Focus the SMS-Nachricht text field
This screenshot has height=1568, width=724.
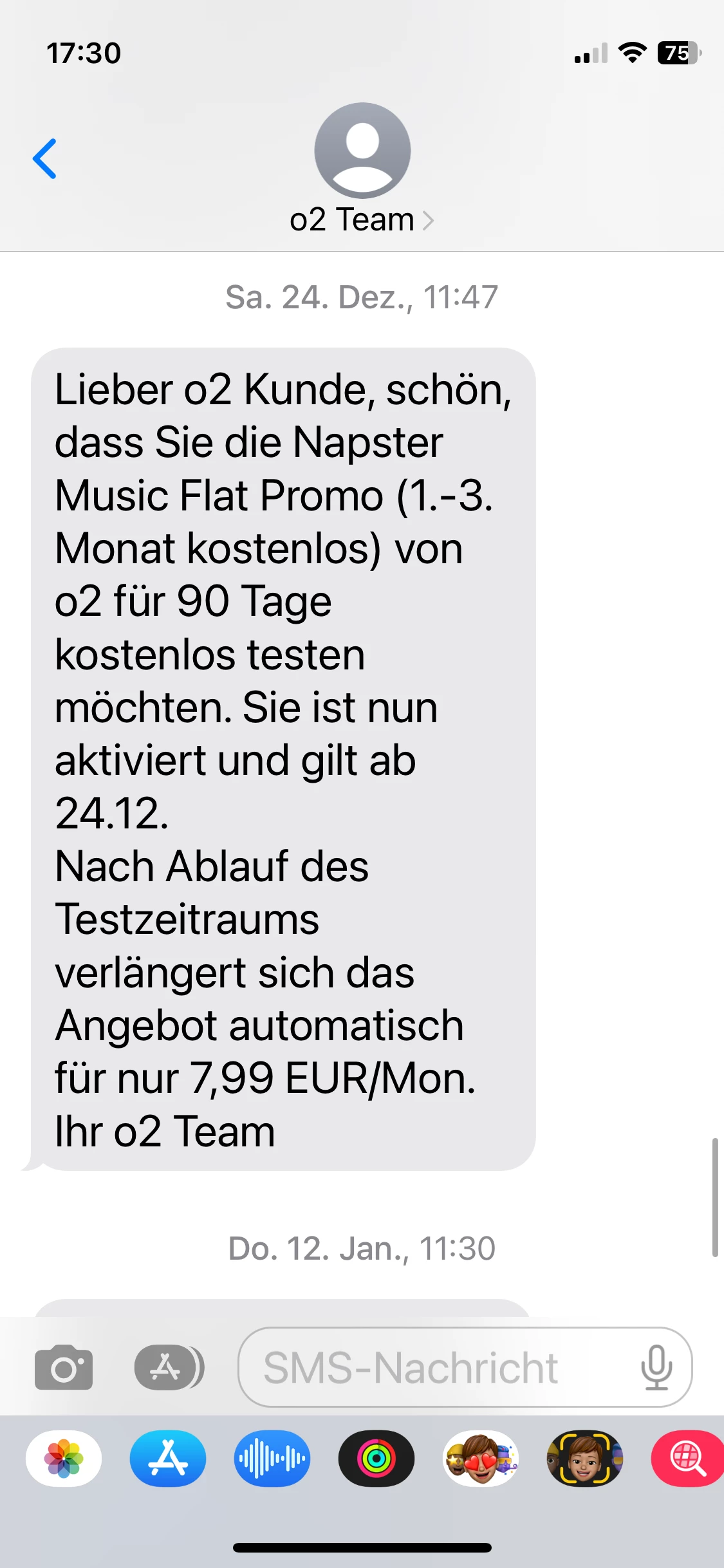[x=438, y=1367]
